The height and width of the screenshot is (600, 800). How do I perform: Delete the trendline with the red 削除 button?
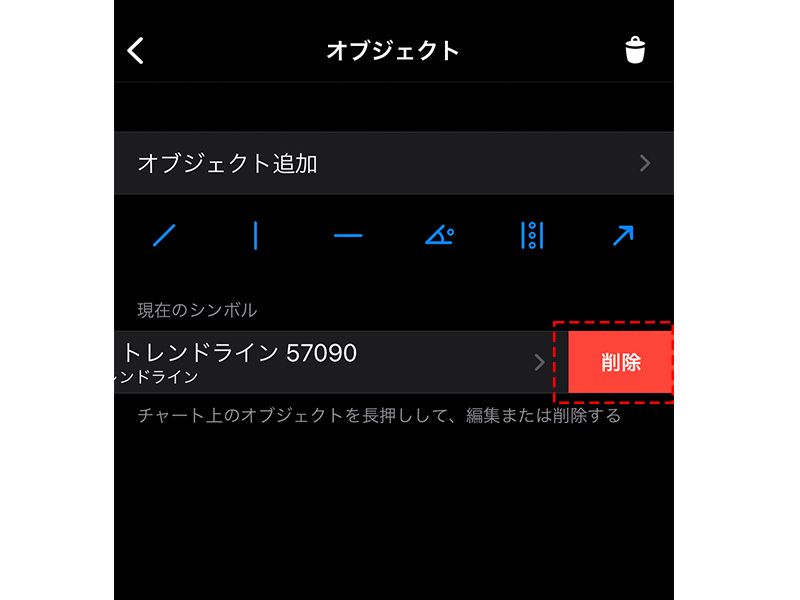[x=620, y=362]
